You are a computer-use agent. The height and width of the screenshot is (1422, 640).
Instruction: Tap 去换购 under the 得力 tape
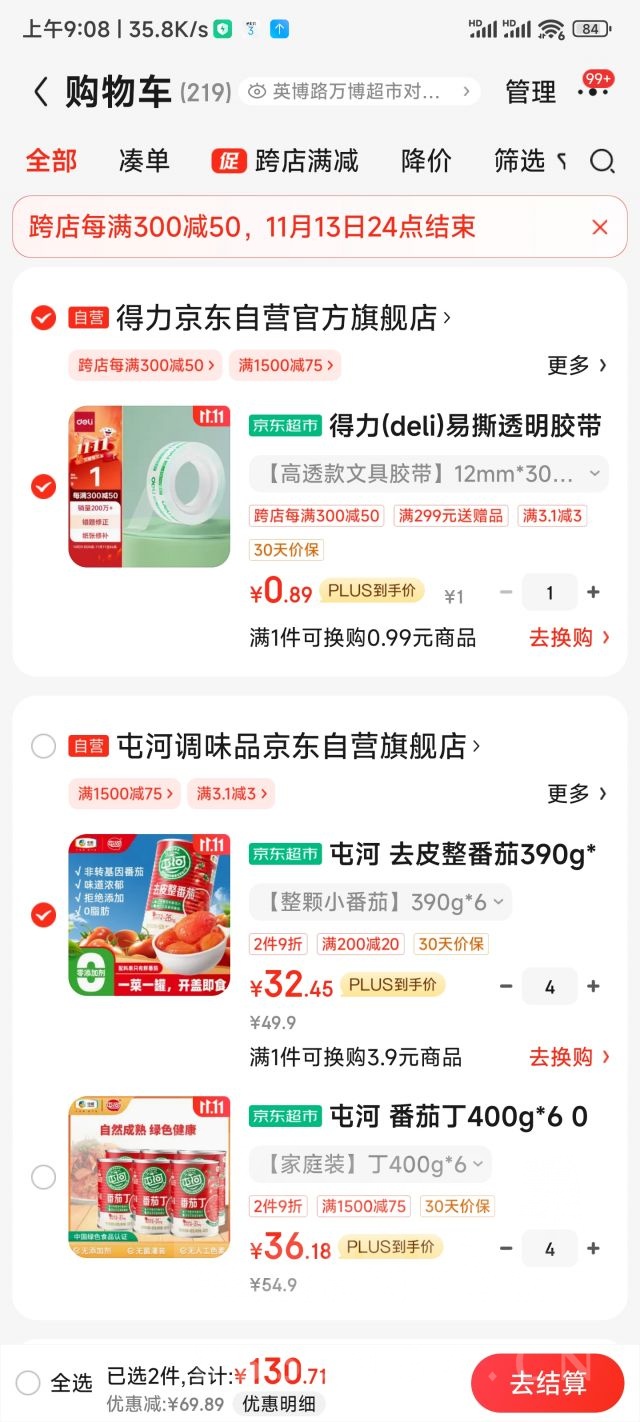coord(569,638)
